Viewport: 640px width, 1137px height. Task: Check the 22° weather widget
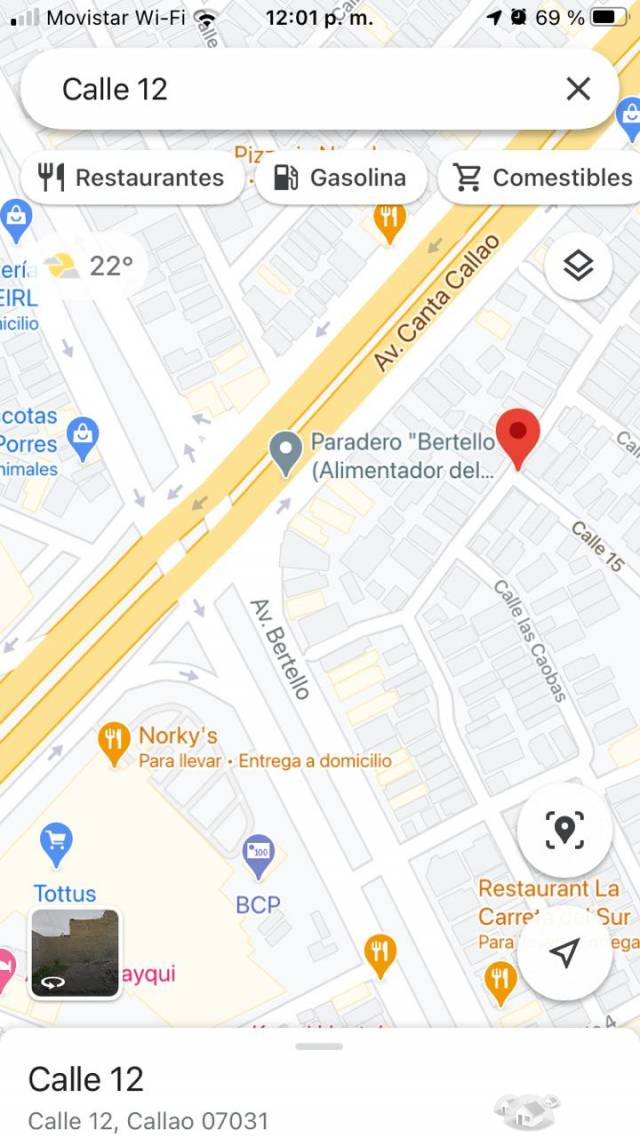[90, 266]
